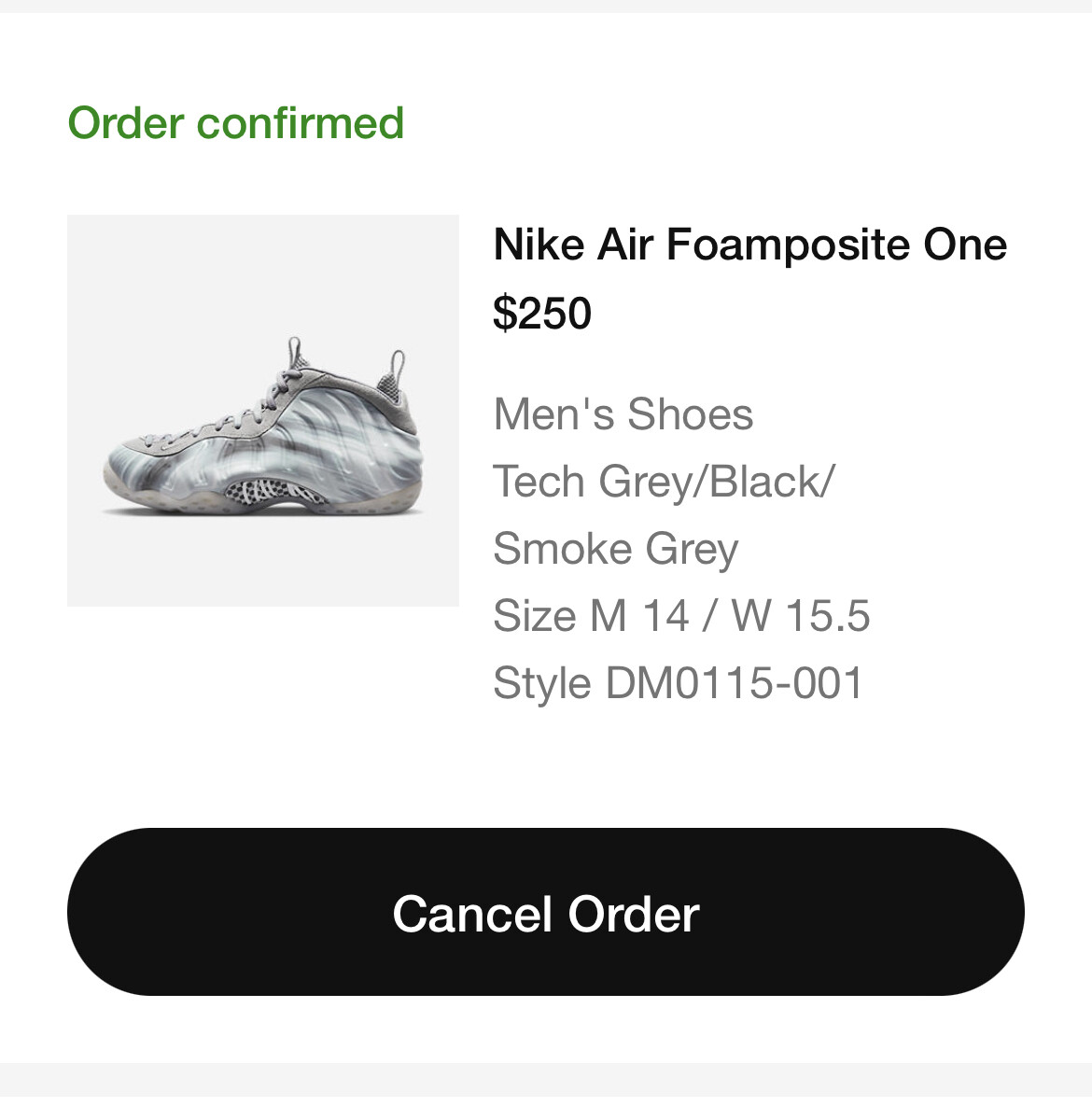Click the Size M 14 / W 15.5 text

click(680, 615)
